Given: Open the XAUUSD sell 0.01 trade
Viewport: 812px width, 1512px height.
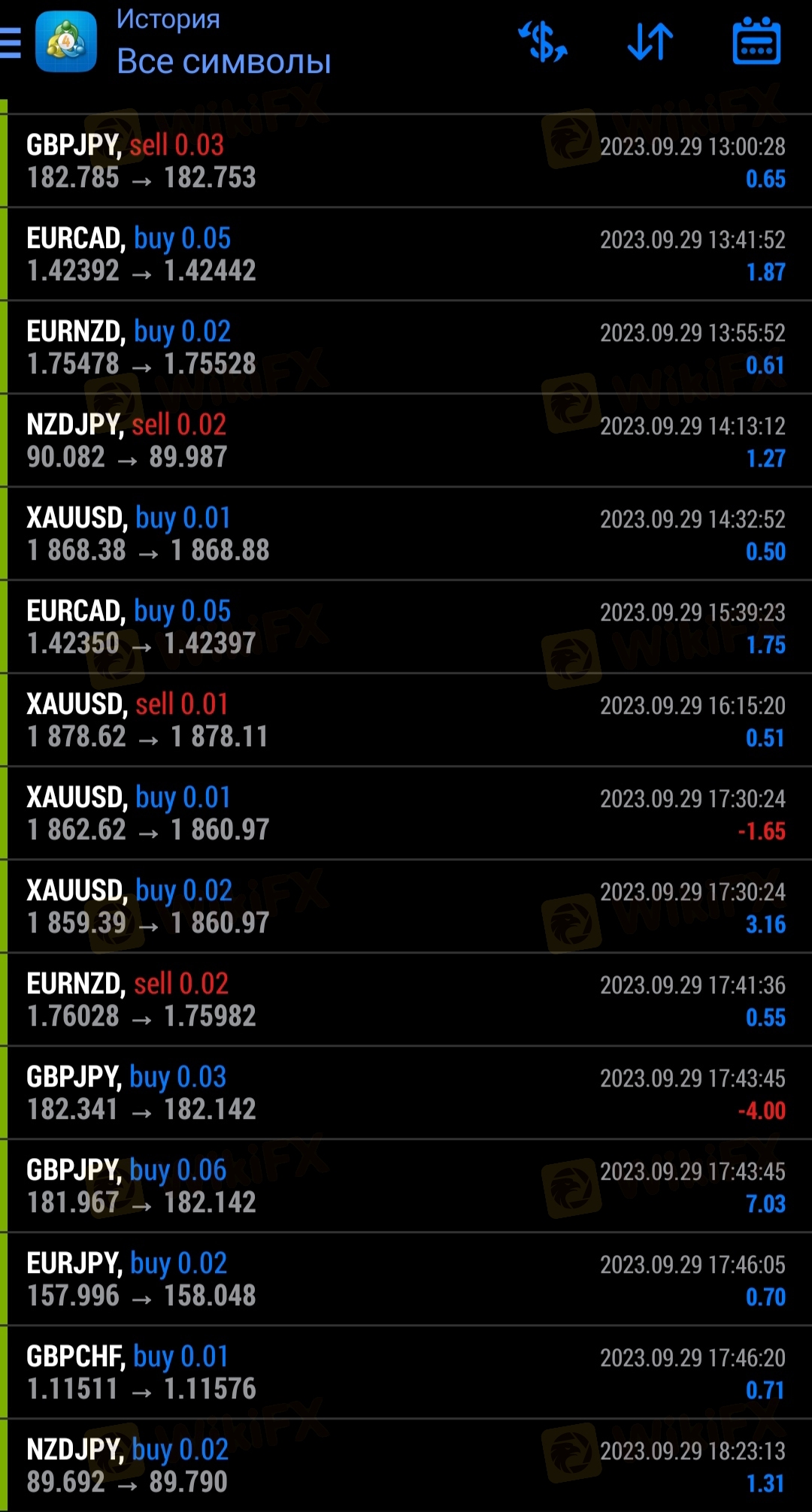Looking at the screenshot, I should [406, 720].
